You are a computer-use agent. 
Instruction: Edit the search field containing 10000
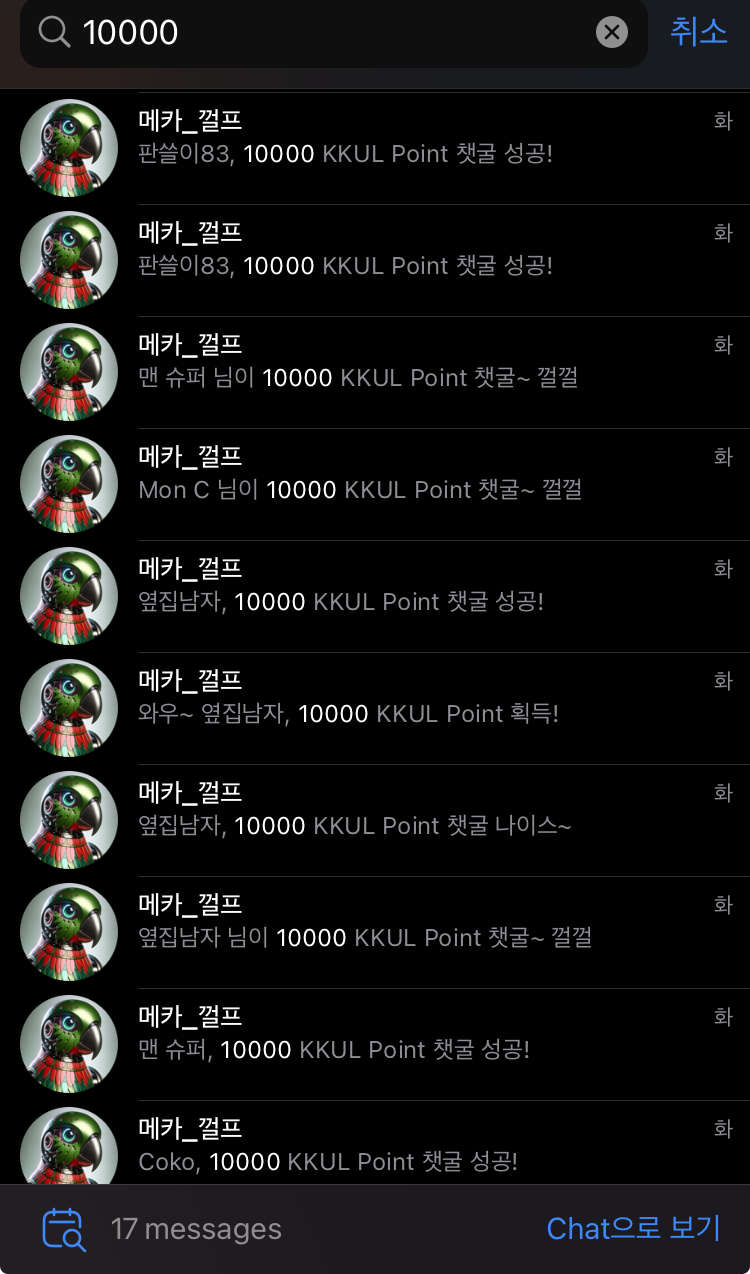(x=330, y=33)
